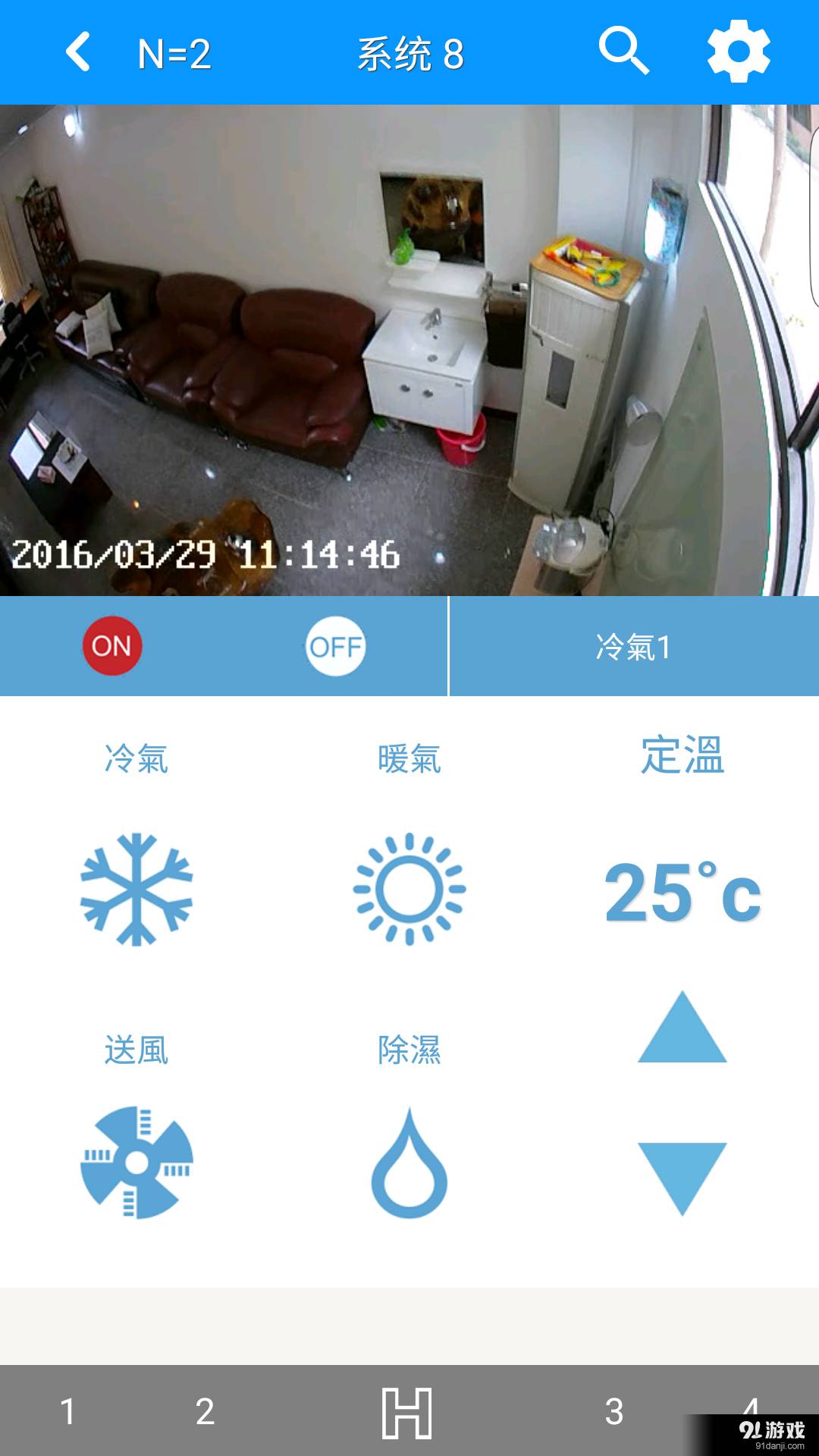The image size is (819, 1456).
Task: Go back using the top arrow
Action: point(78,52)
